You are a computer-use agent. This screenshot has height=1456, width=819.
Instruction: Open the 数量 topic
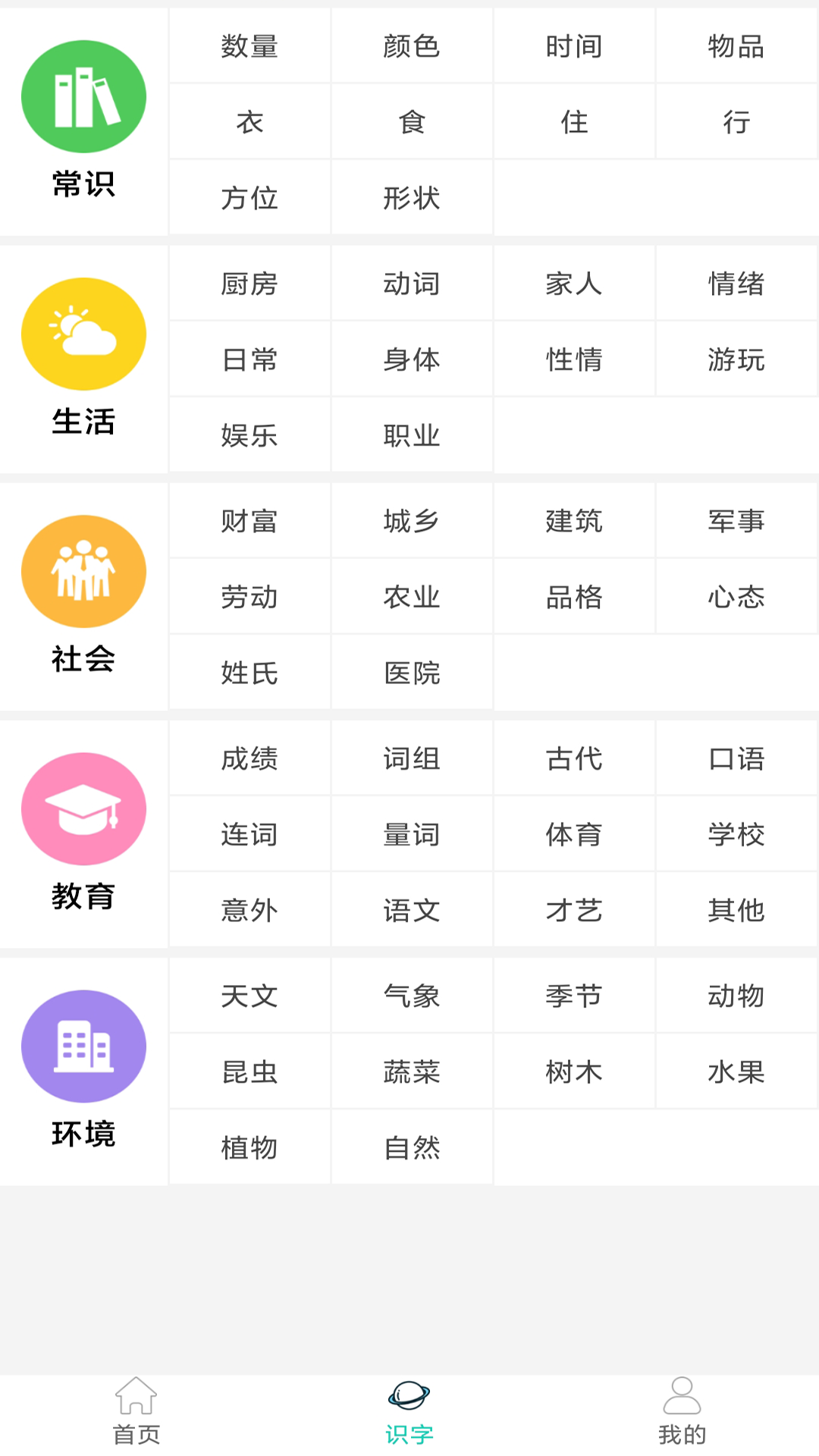(x=249, y=46)
